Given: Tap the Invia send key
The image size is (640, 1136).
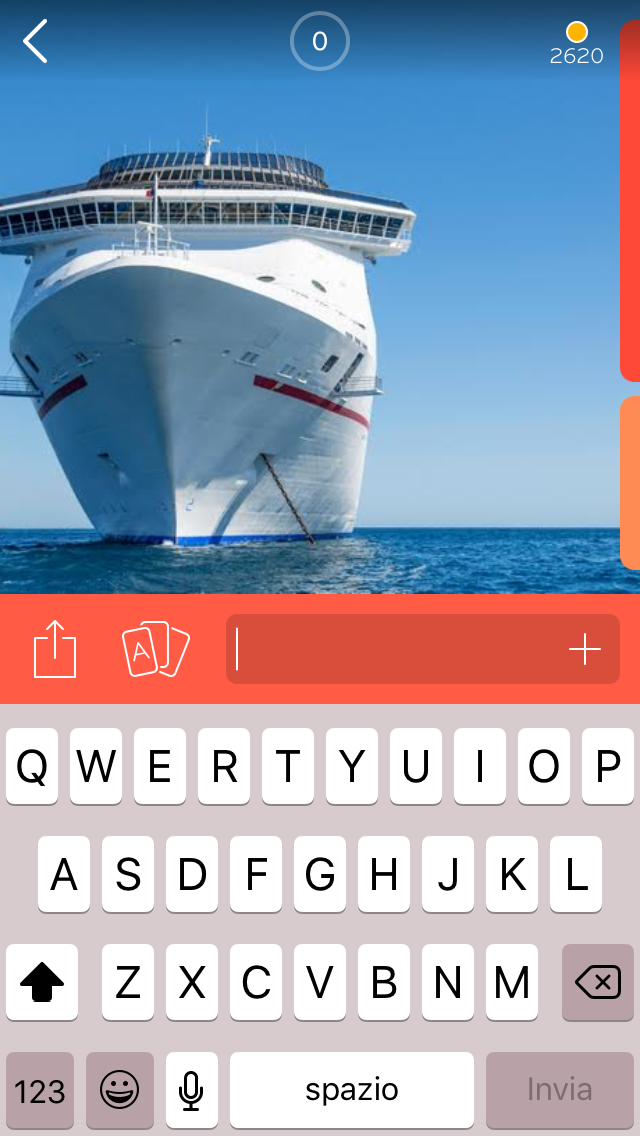Looking at the screenshot, I should tap(559, 1090).
